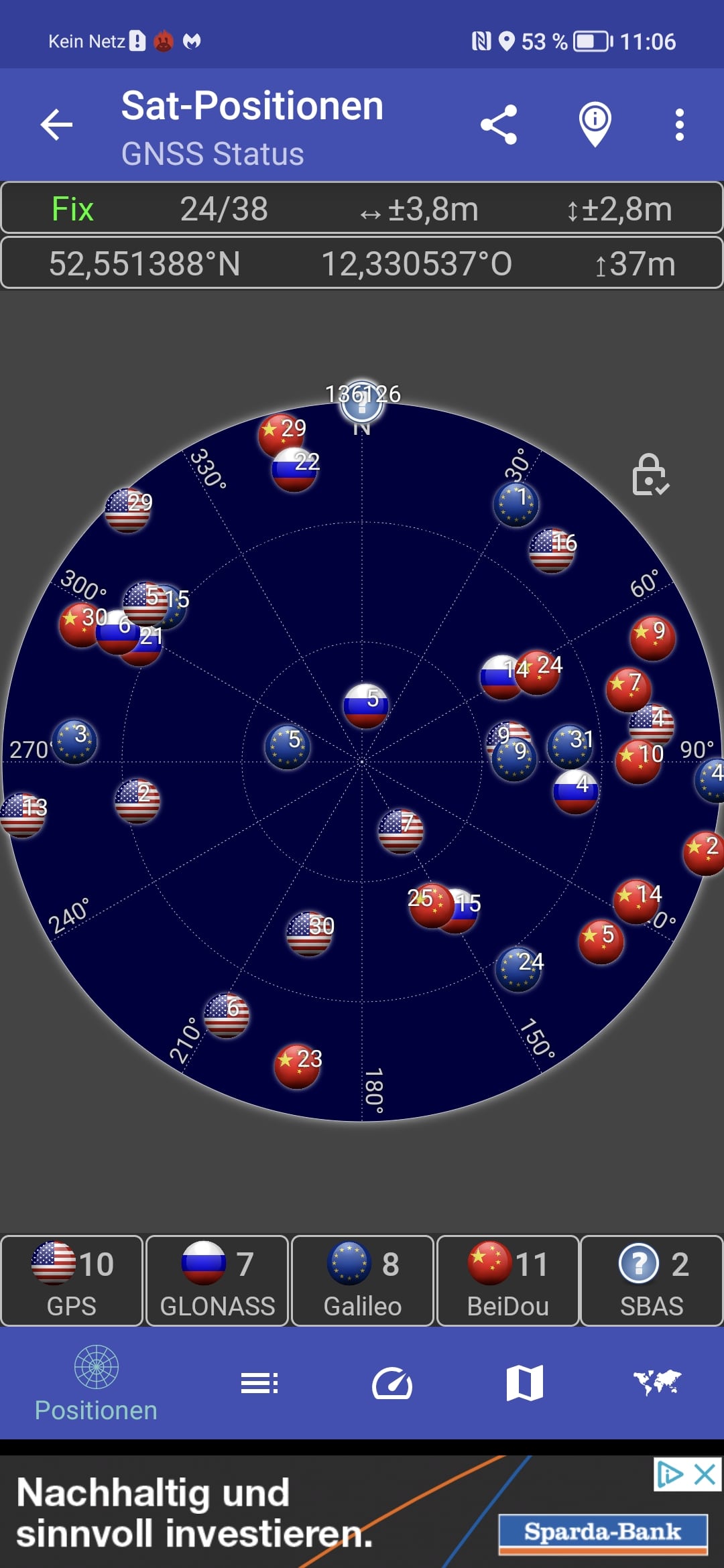Share the satellite positions
Viewport: 724px width, 1568px height.
(x=499, y=125)
